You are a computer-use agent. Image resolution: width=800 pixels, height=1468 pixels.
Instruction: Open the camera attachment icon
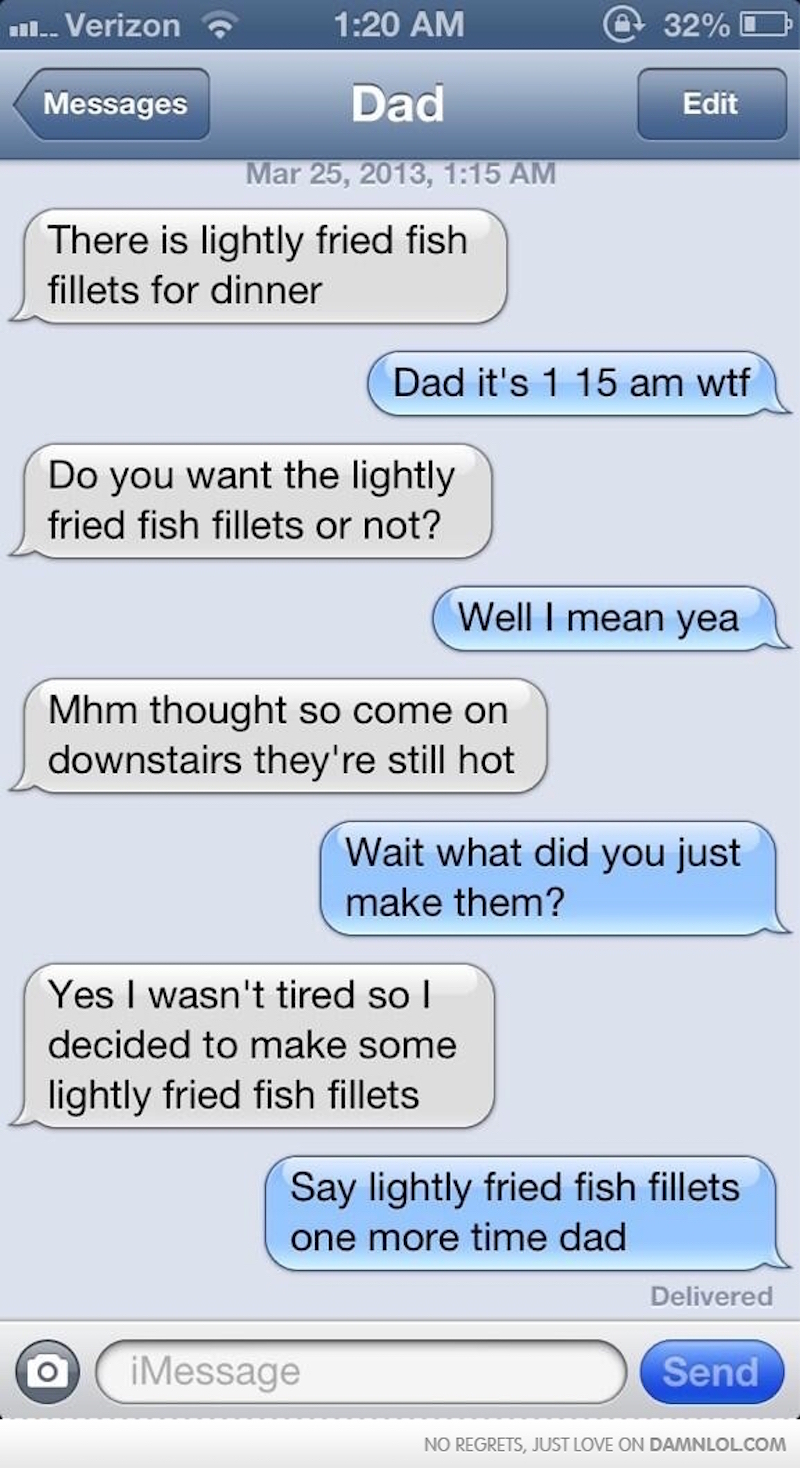(46, 1371)
